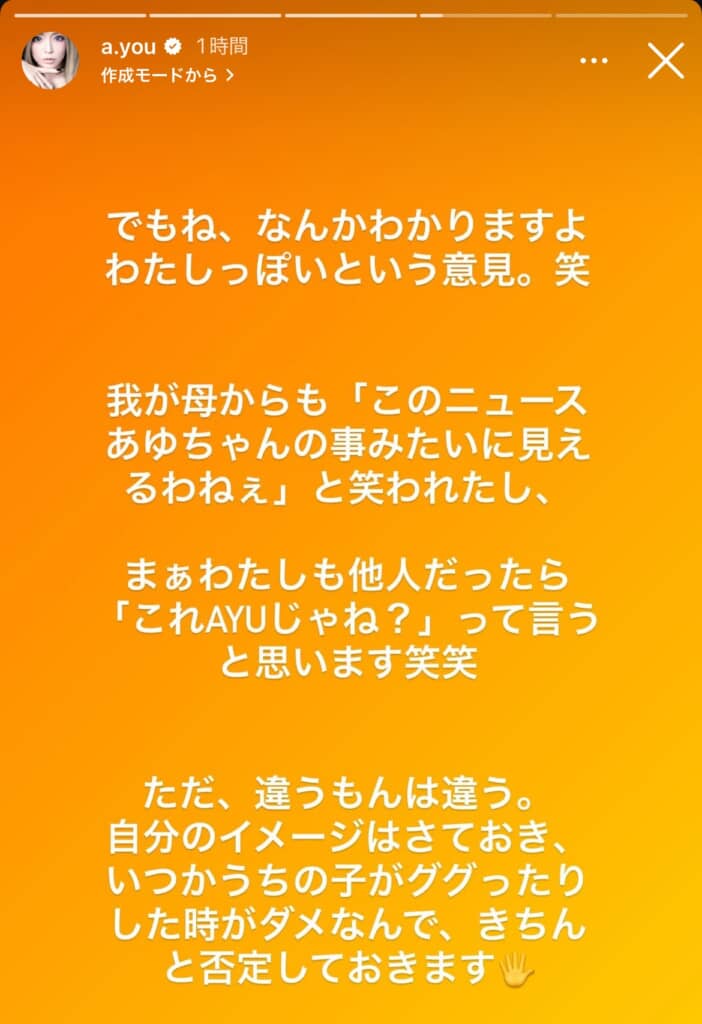Open a.you's profile picture
This screenshot has height=1024, width=702.
click(50, 60)
